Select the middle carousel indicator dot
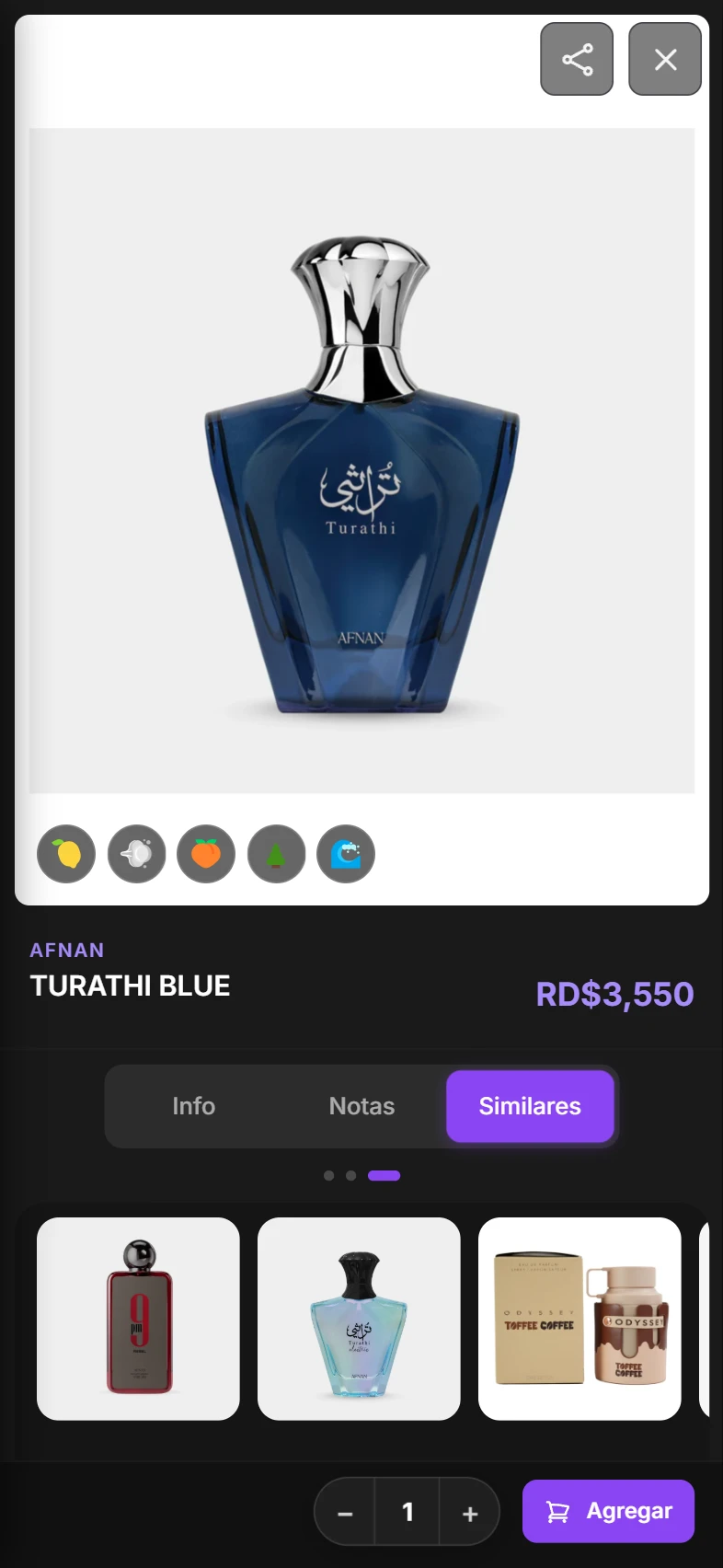723x1568 pixels. coord(350,1175)
